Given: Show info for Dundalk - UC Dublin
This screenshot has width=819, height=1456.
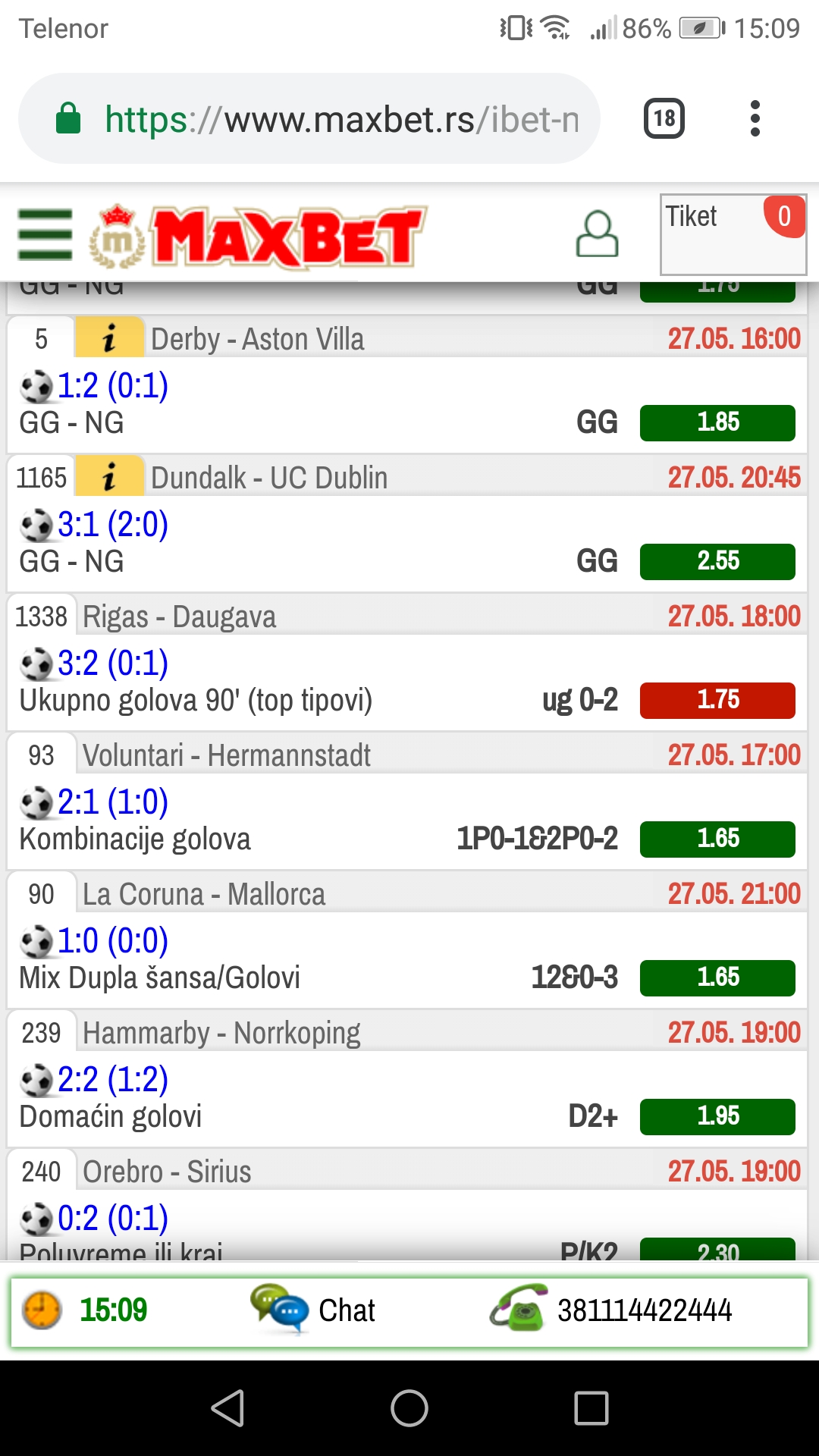Looking at the screenshot, I should click(109, 477).
